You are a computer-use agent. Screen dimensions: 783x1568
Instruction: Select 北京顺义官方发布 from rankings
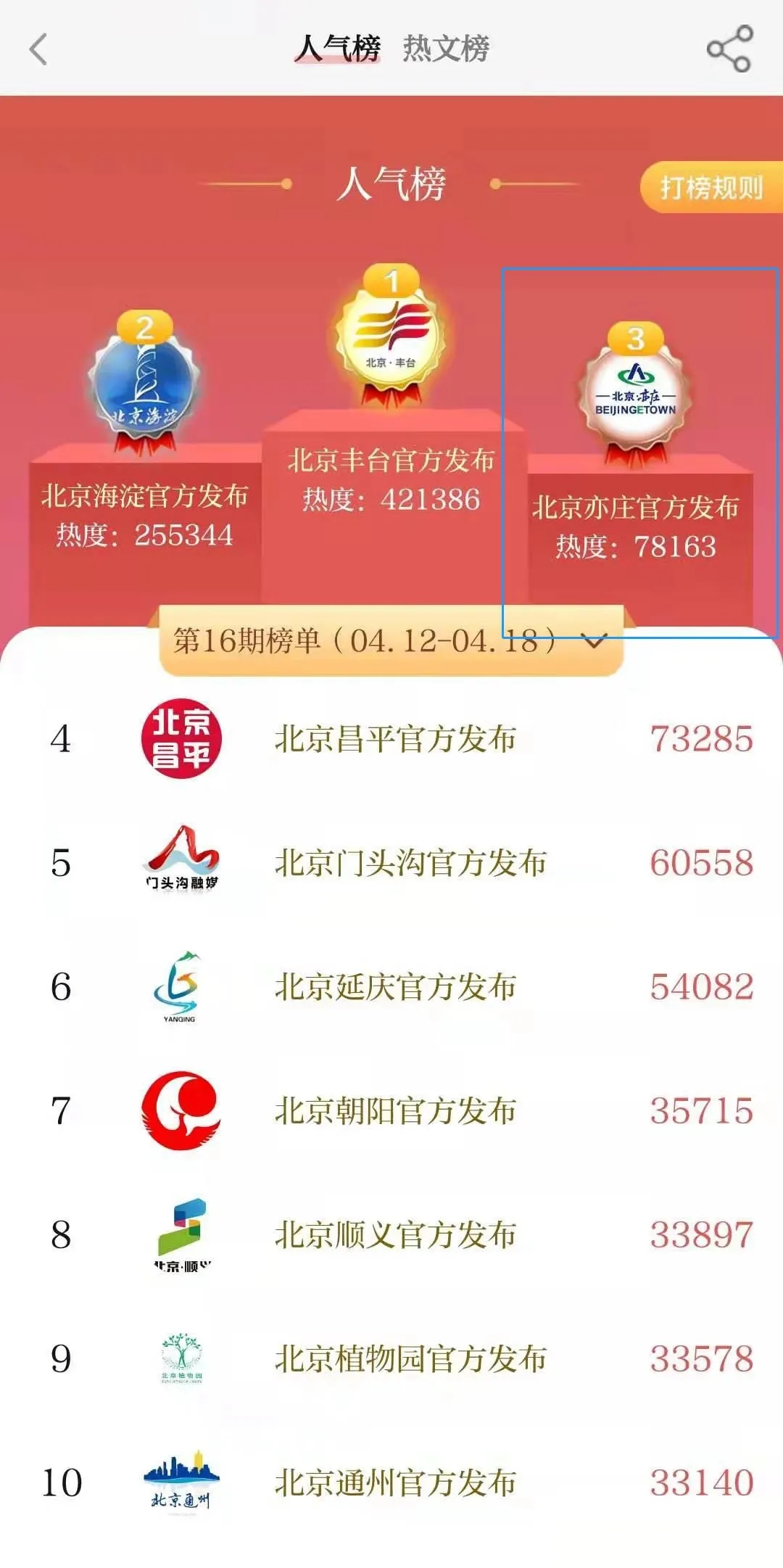point(395,1235)
